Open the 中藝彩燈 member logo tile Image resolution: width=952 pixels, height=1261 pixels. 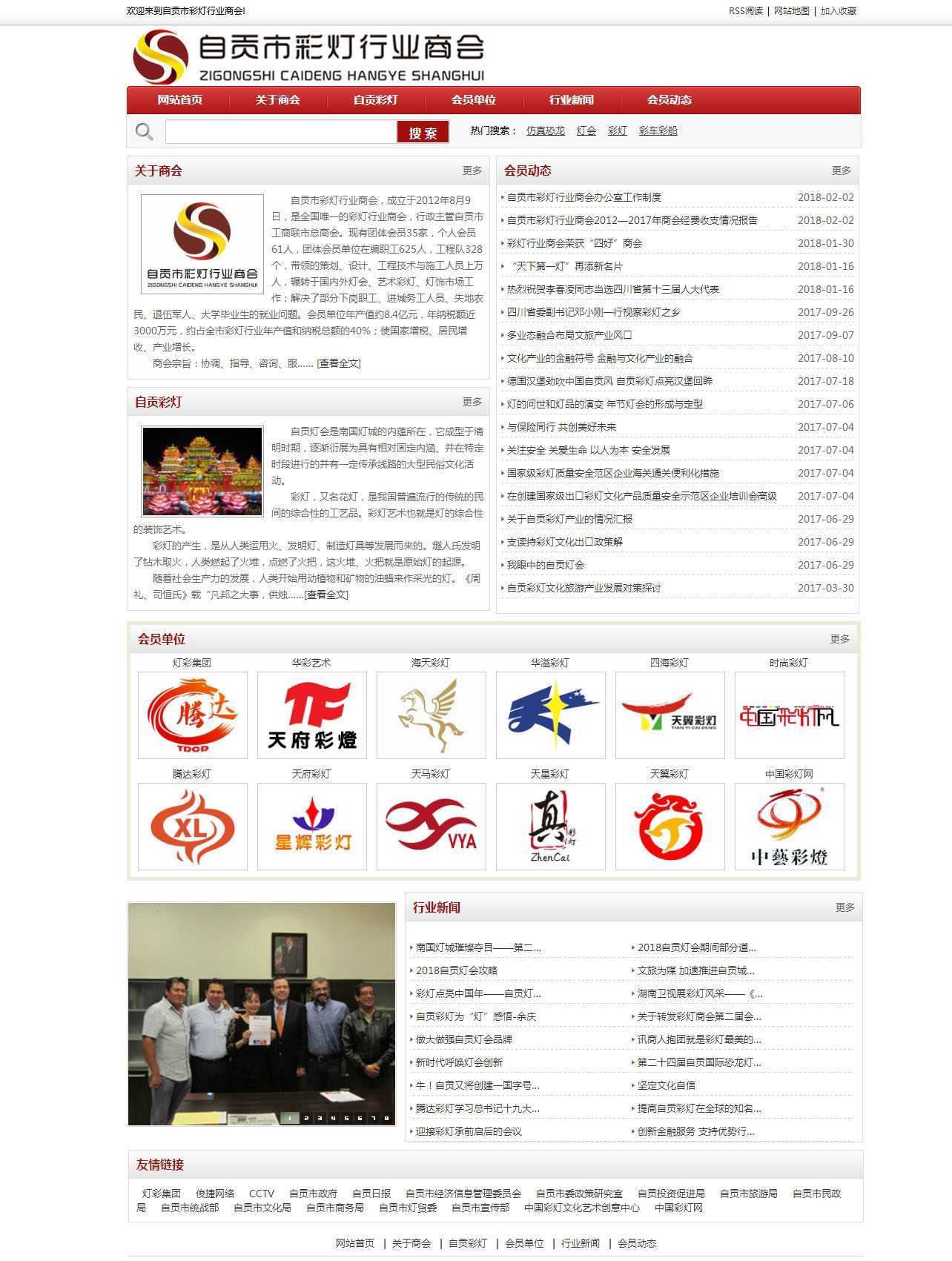789,827
